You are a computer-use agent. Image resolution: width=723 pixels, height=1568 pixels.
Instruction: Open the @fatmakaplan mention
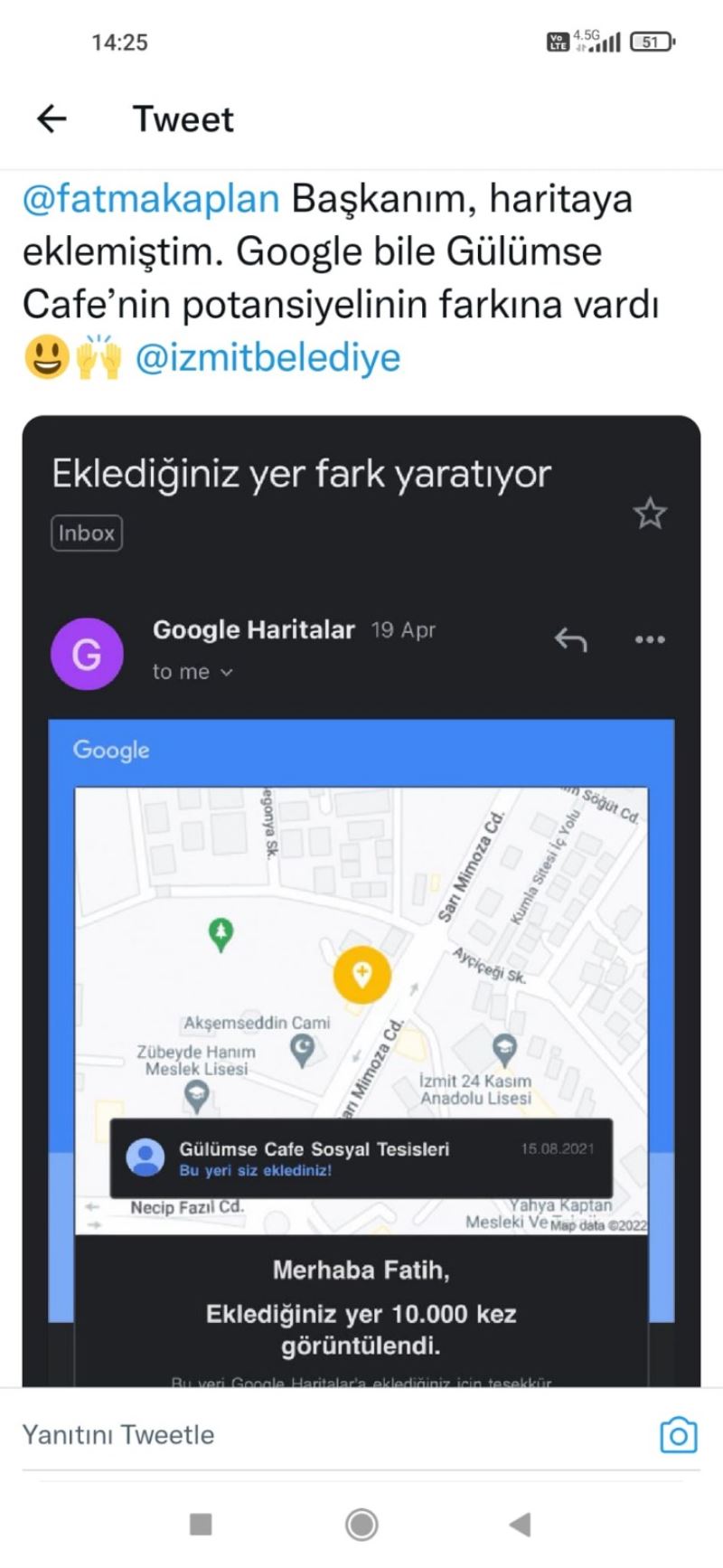click(x=151, y=199)
